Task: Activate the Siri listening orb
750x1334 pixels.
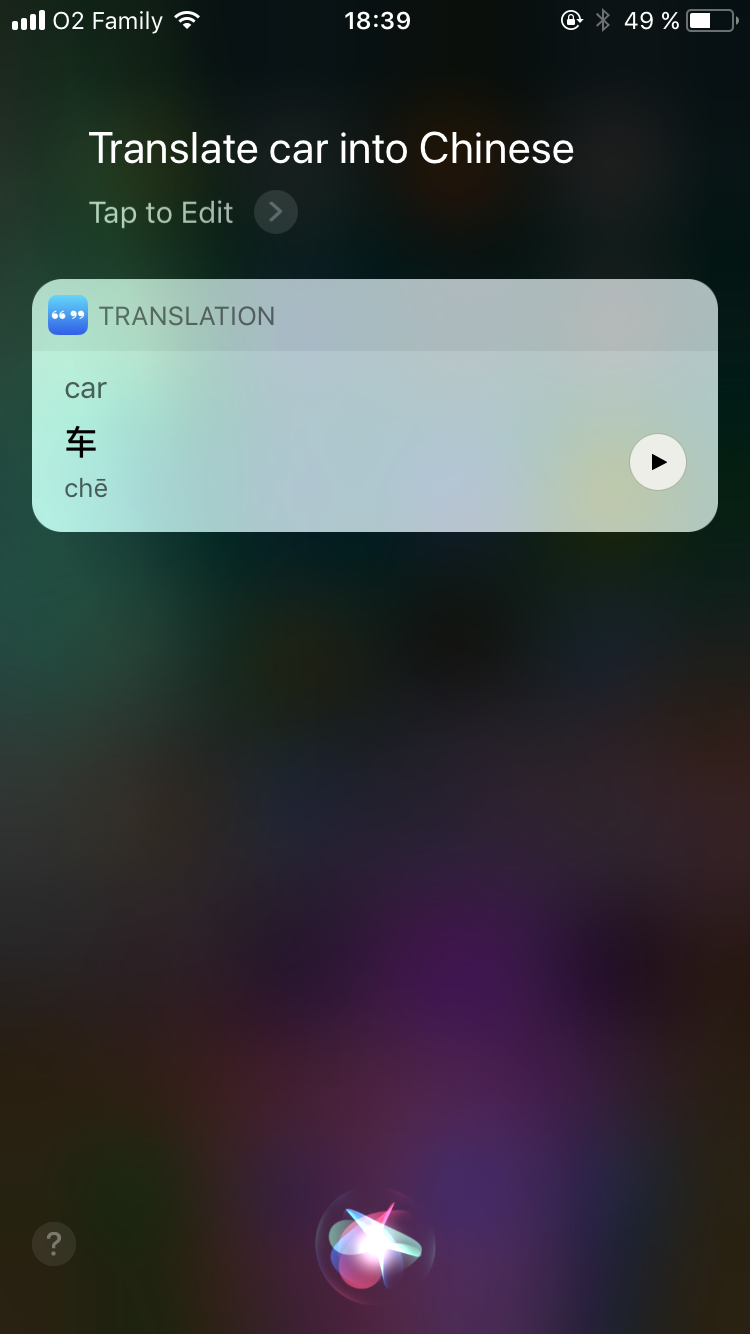Action: point(375,1246)
